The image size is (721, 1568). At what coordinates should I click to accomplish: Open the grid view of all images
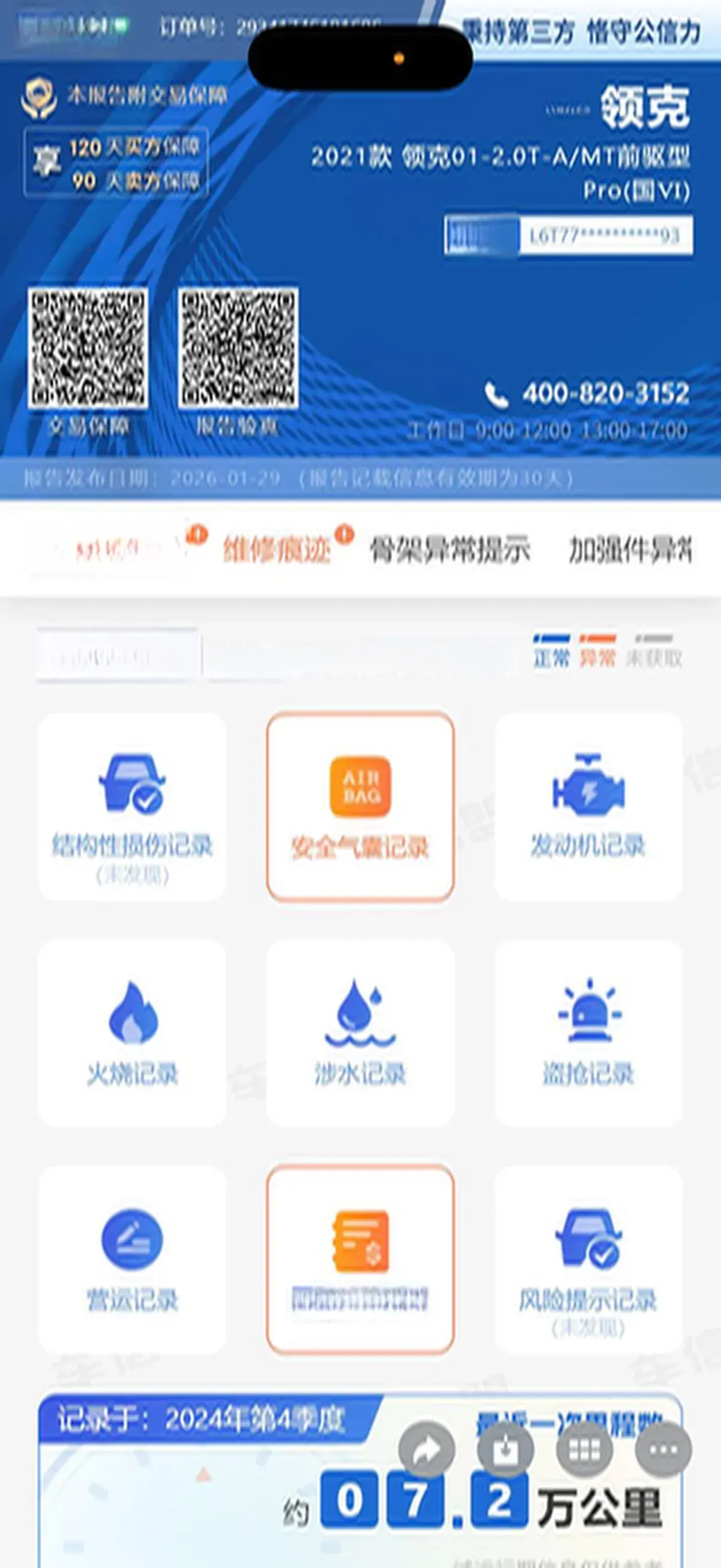tap(584, 1450)
